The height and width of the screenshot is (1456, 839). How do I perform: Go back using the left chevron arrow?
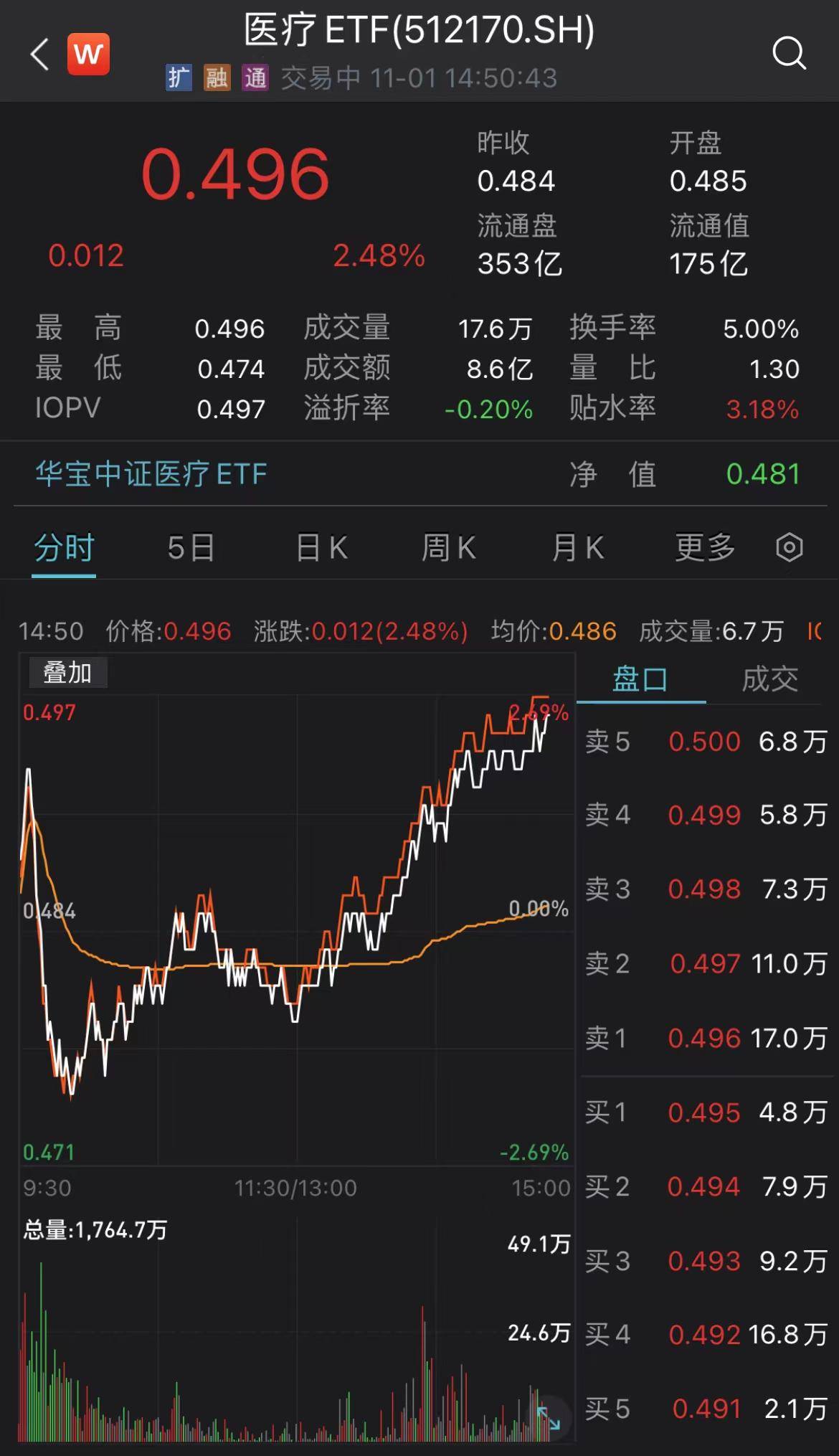[x=39, y=55]
